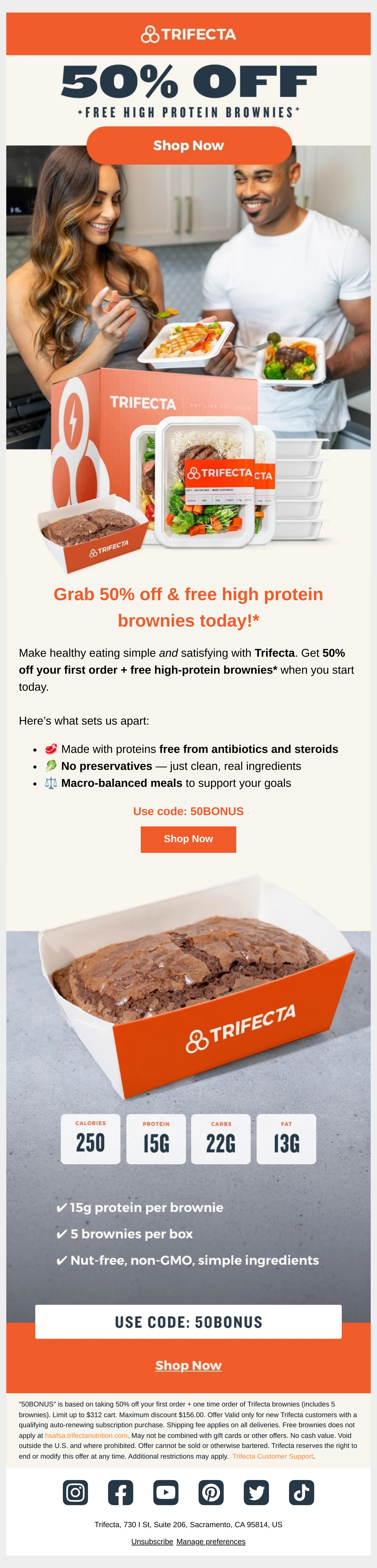Visit Trifecta's Facebook page

point(121,1493)
